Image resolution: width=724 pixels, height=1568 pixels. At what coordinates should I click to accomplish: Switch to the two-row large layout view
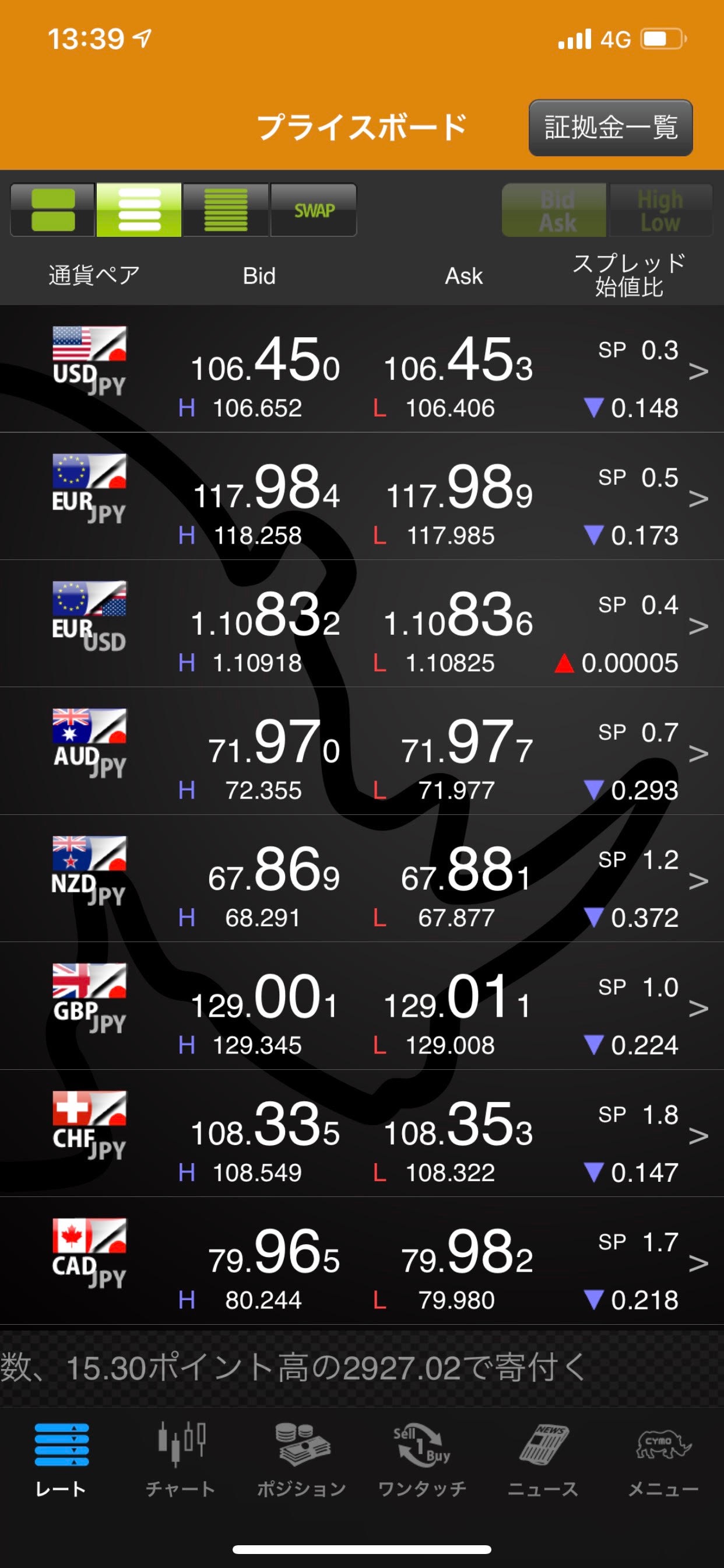(x=53, y=210)
